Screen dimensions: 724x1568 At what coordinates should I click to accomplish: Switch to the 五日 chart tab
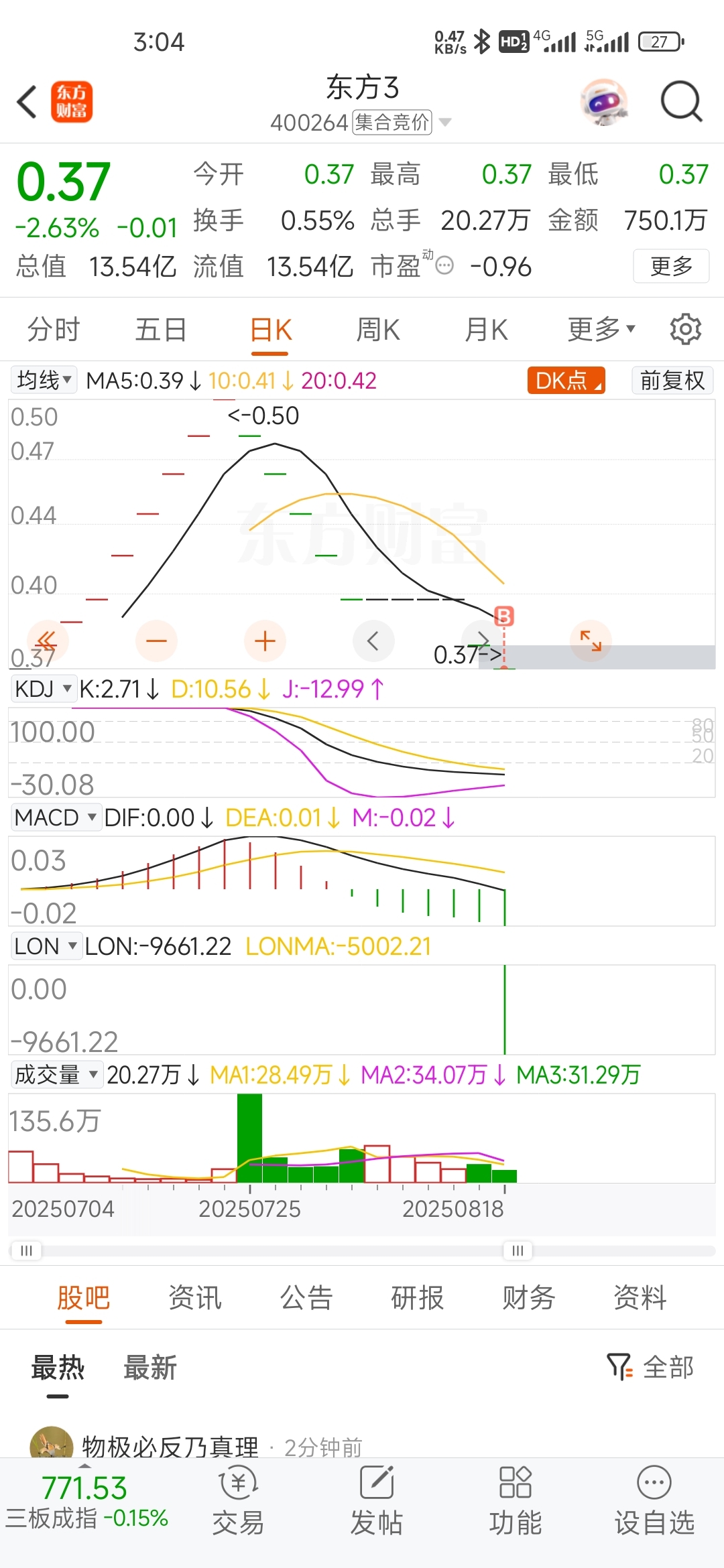(161, 330)
